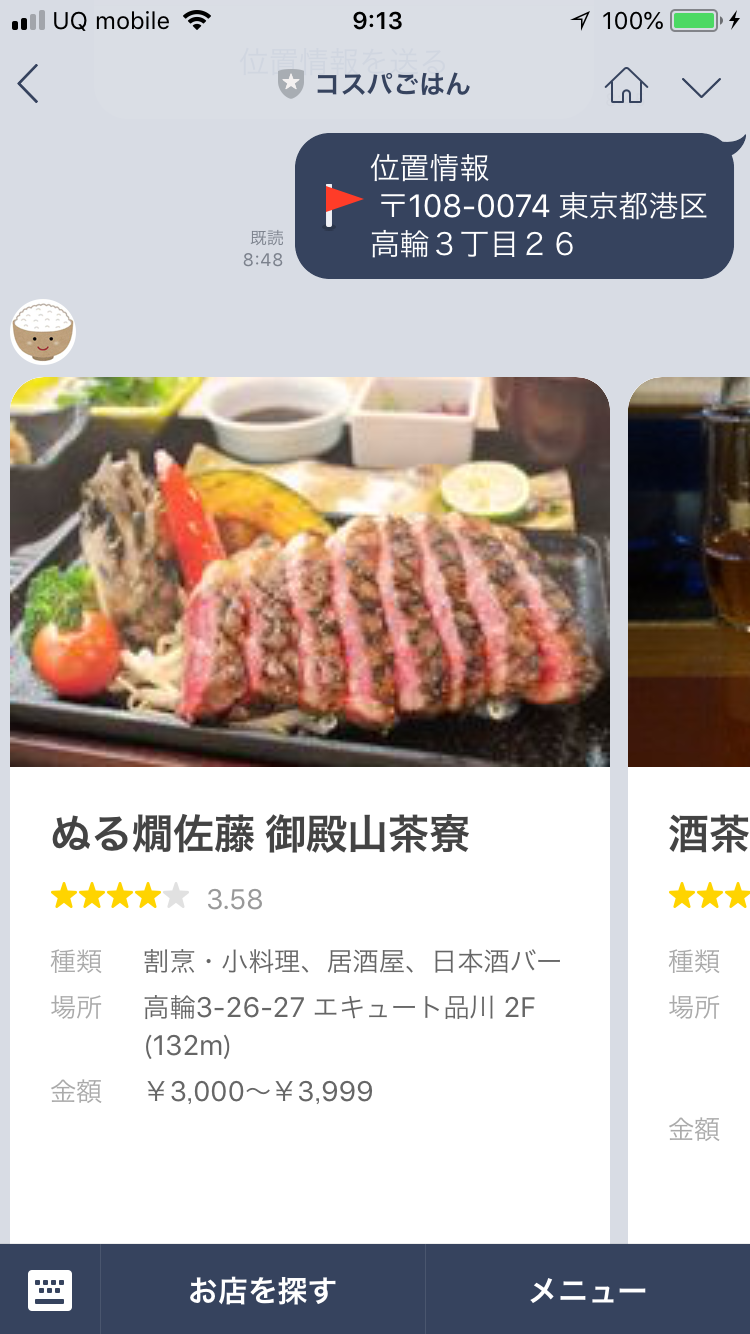
Task: Tap the お店を探す button
Action: (263, 1290)
